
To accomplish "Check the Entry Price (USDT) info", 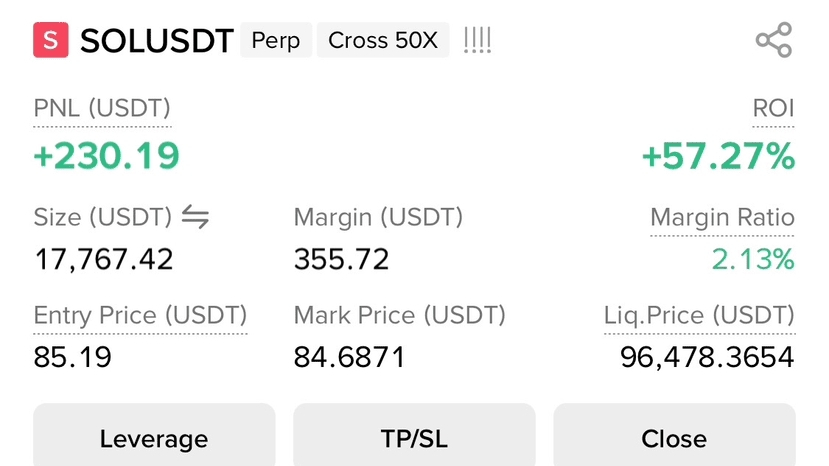I will pos(140,316).
